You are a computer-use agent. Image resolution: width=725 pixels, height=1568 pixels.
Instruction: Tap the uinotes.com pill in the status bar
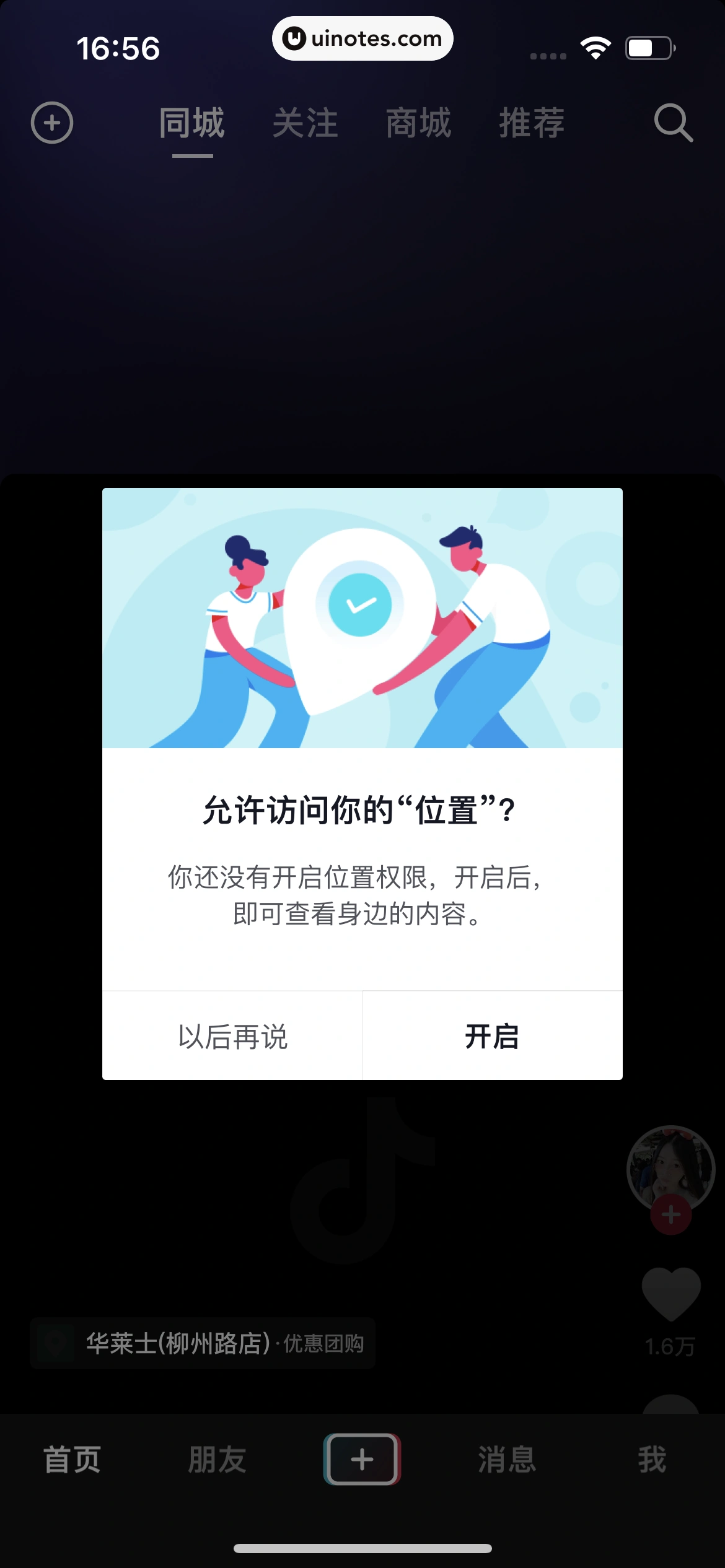(362, 38)
